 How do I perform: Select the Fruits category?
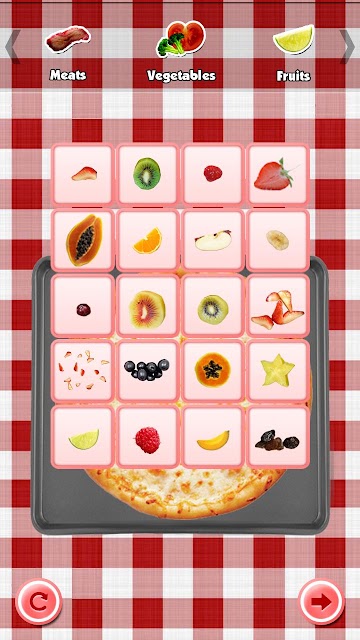point(293,53)
